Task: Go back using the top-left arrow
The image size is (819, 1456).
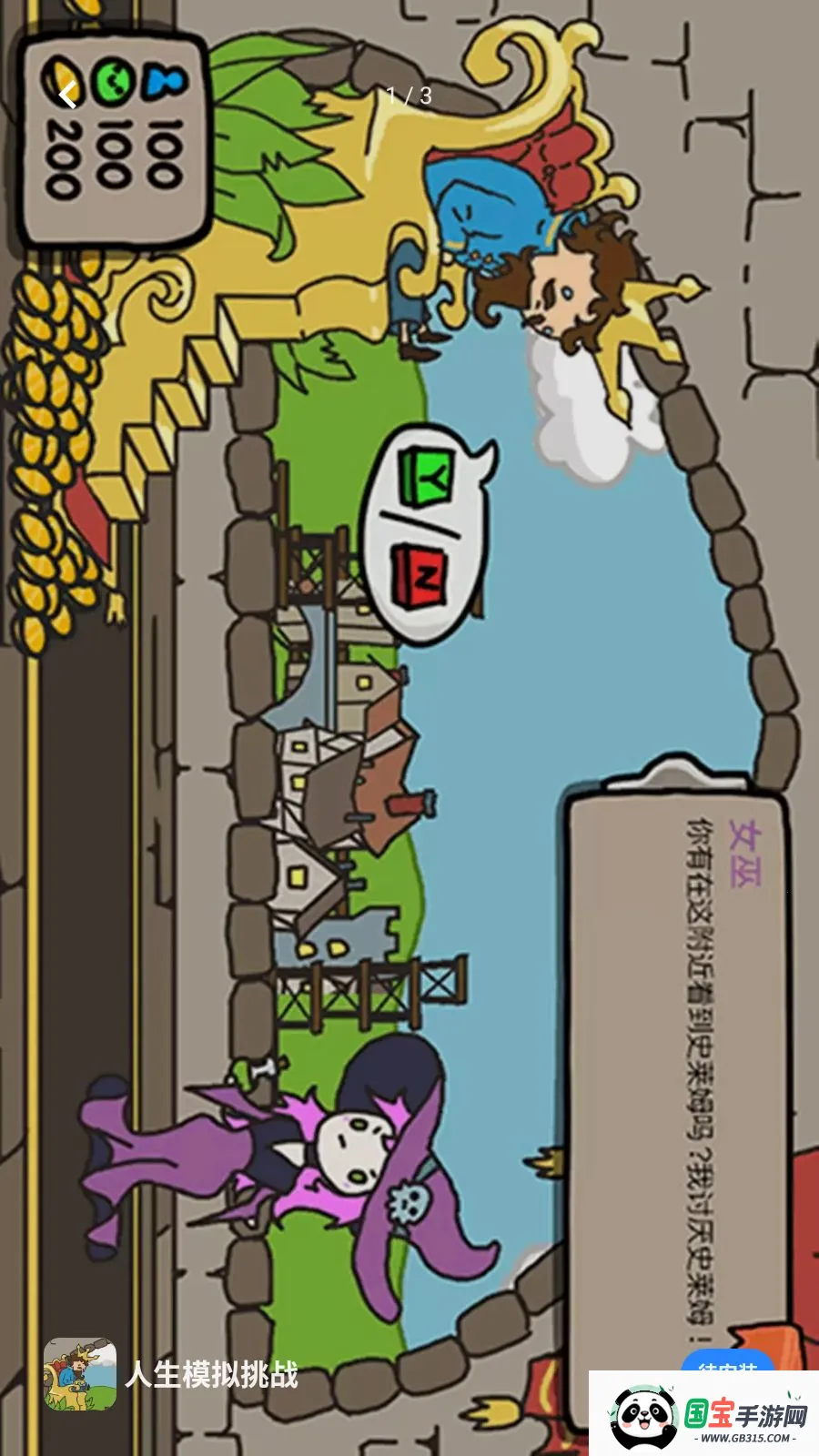Action: [67, 95]
